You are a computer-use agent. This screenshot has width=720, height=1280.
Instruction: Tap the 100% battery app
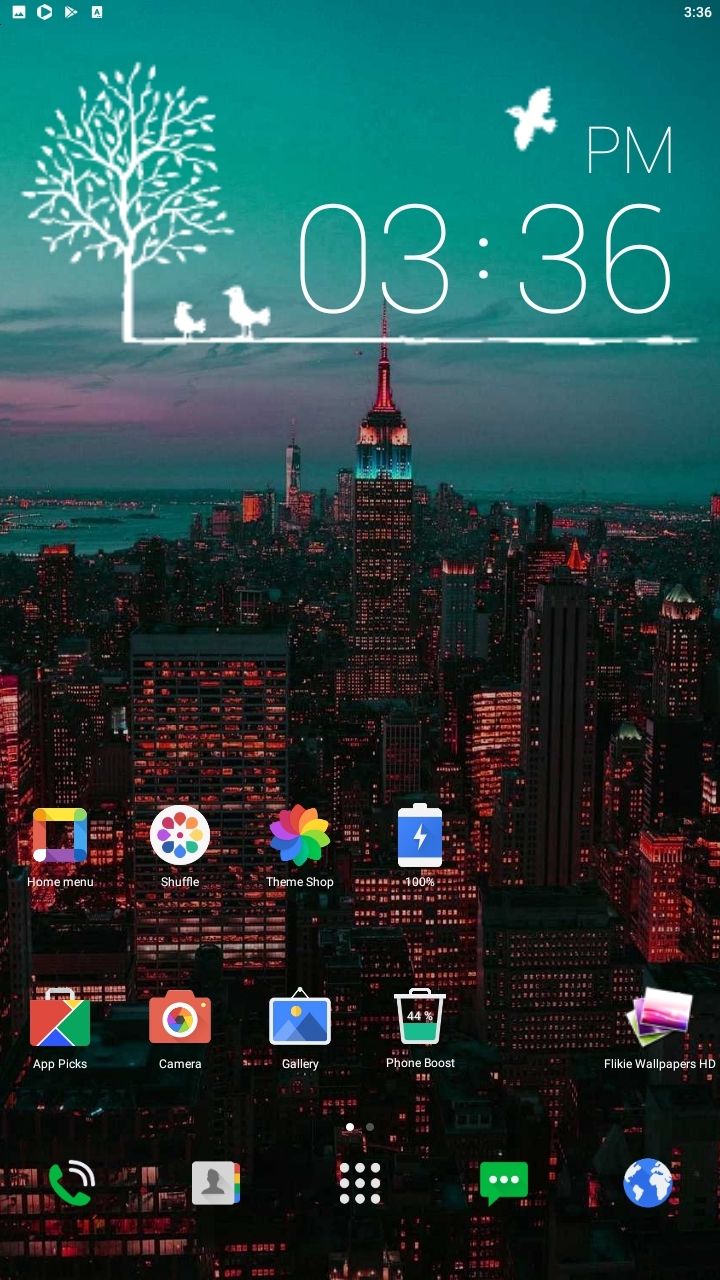420,836
